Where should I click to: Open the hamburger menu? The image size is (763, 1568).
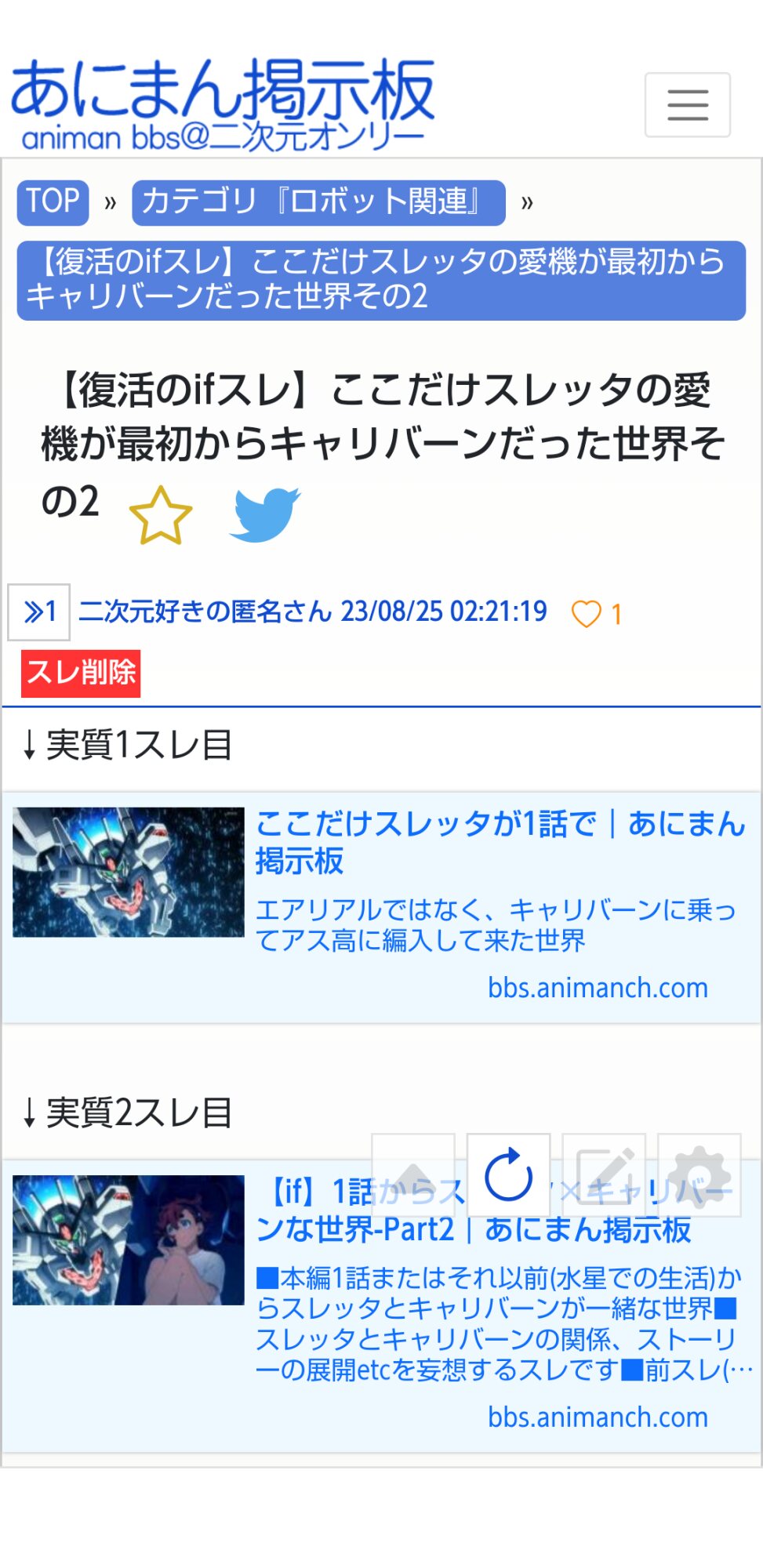click(x=688, y=105)
